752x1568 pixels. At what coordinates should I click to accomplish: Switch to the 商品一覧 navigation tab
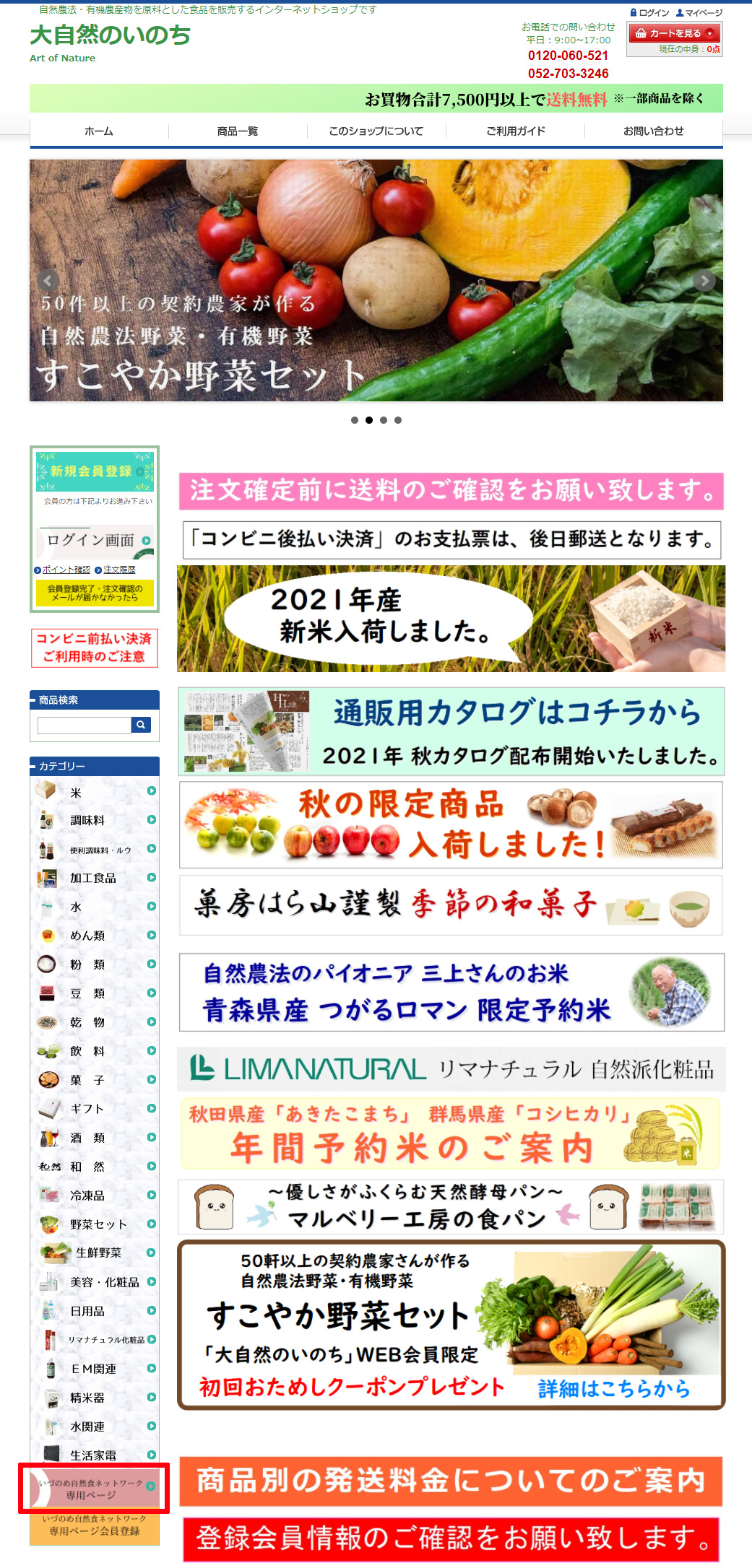point(238,131)
